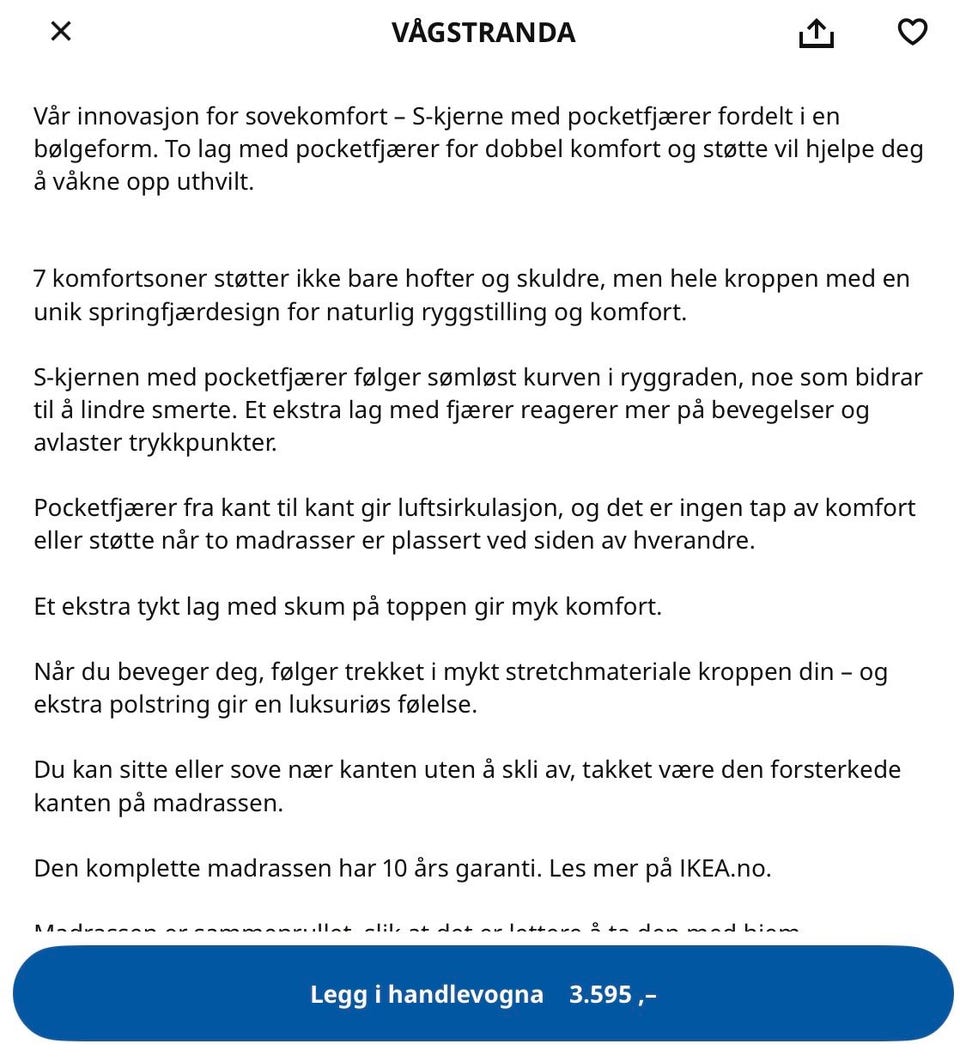Click the intro text about sovekomfort

(480, 148)
